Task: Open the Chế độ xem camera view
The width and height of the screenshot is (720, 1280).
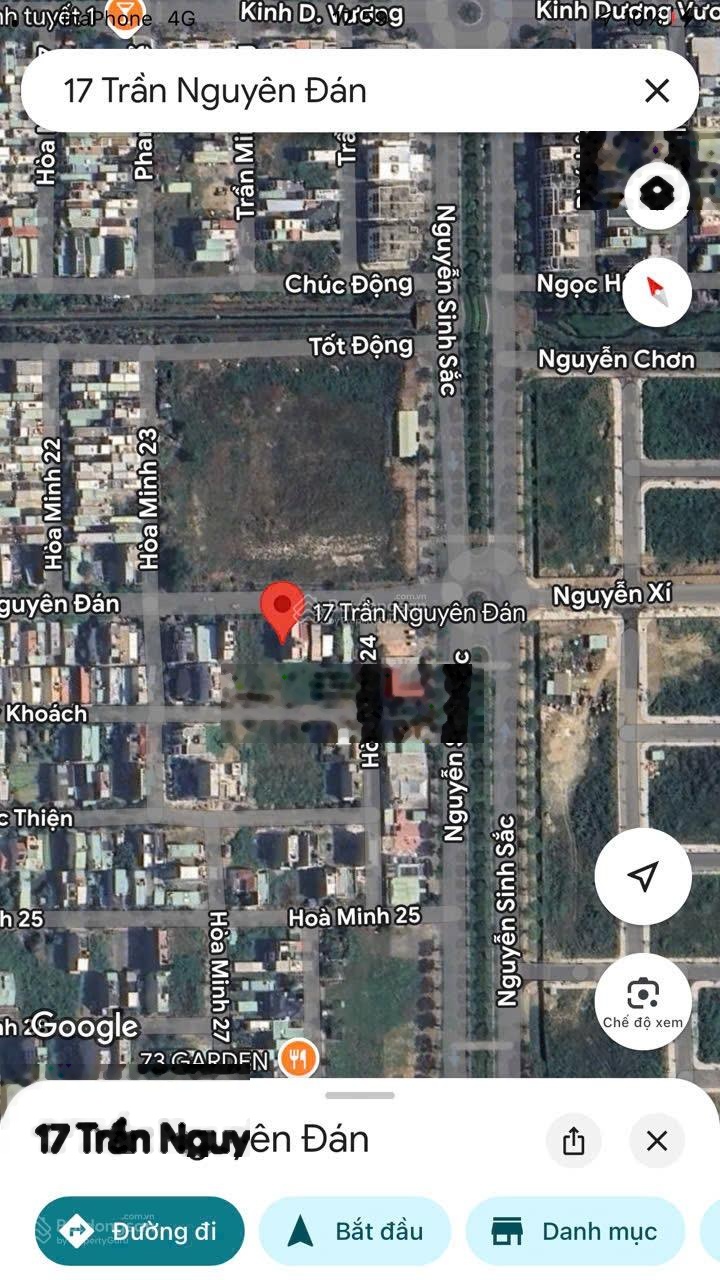Action: (642, 1001)
